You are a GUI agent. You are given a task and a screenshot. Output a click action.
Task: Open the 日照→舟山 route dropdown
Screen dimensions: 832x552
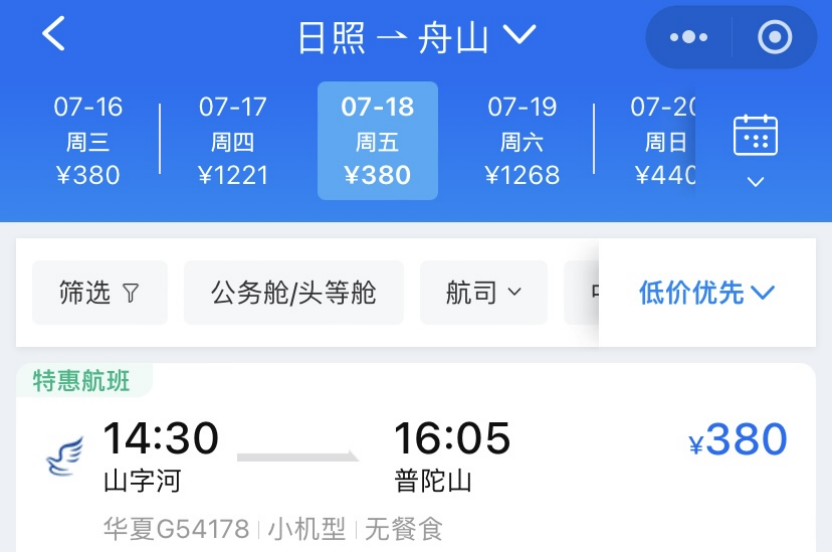tap(416, 37)
